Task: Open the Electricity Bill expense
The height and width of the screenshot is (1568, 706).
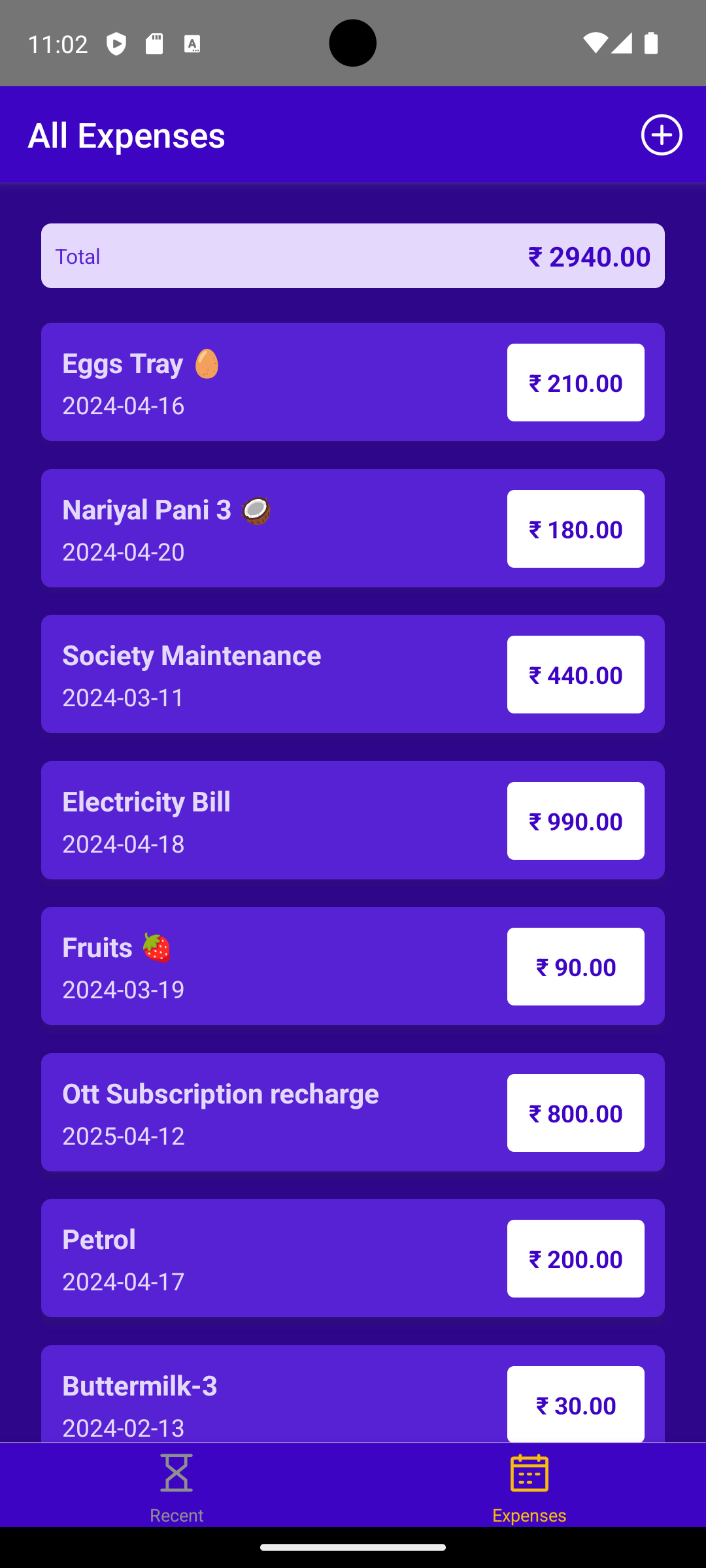Action: coord(353,820)
